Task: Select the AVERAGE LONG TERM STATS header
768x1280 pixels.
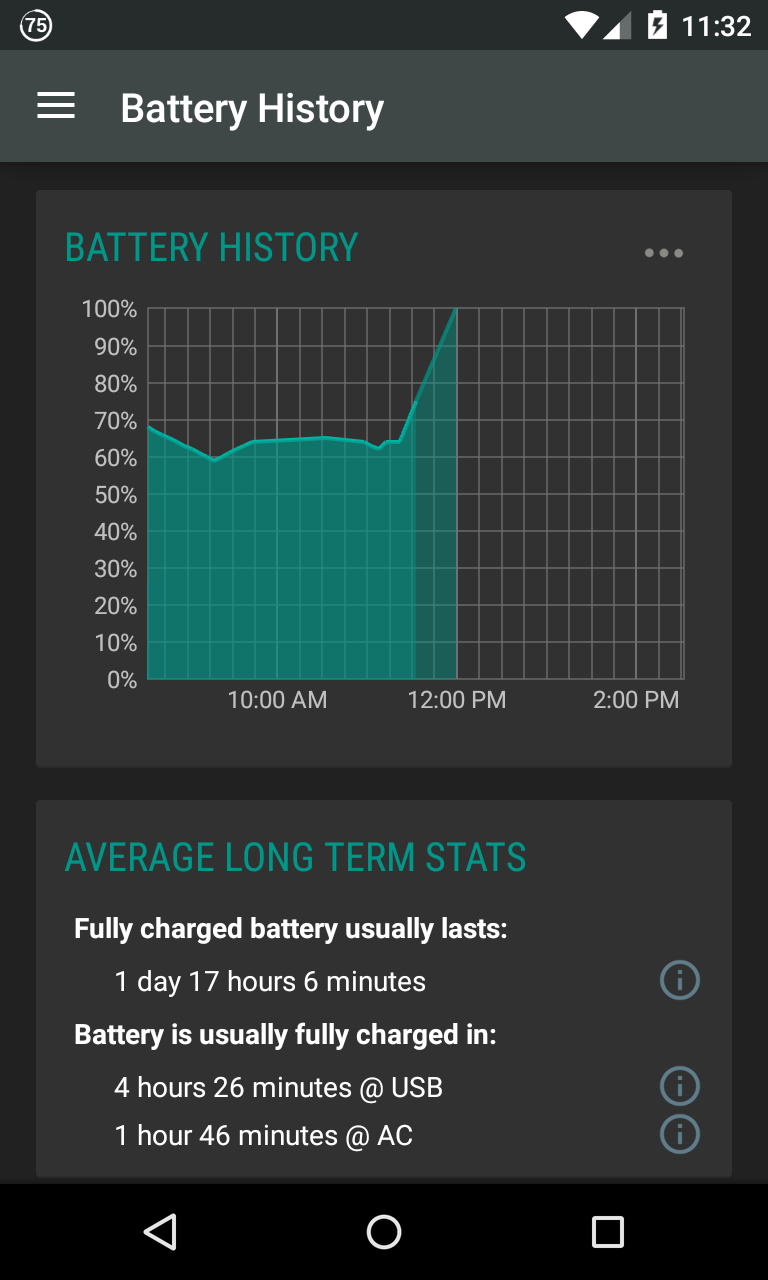Action: pos(295,857)
